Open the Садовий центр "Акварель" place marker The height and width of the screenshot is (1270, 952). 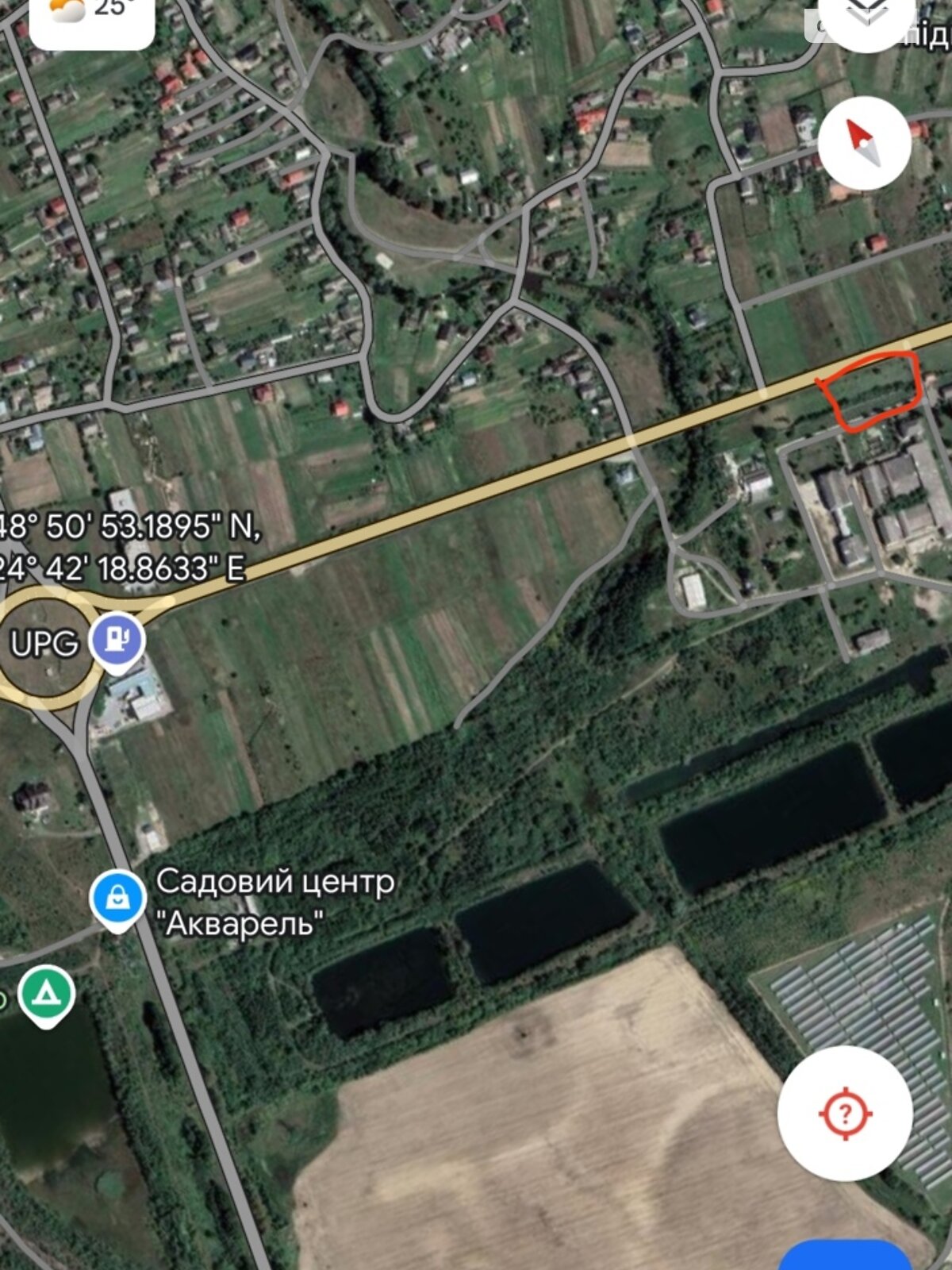117,899
